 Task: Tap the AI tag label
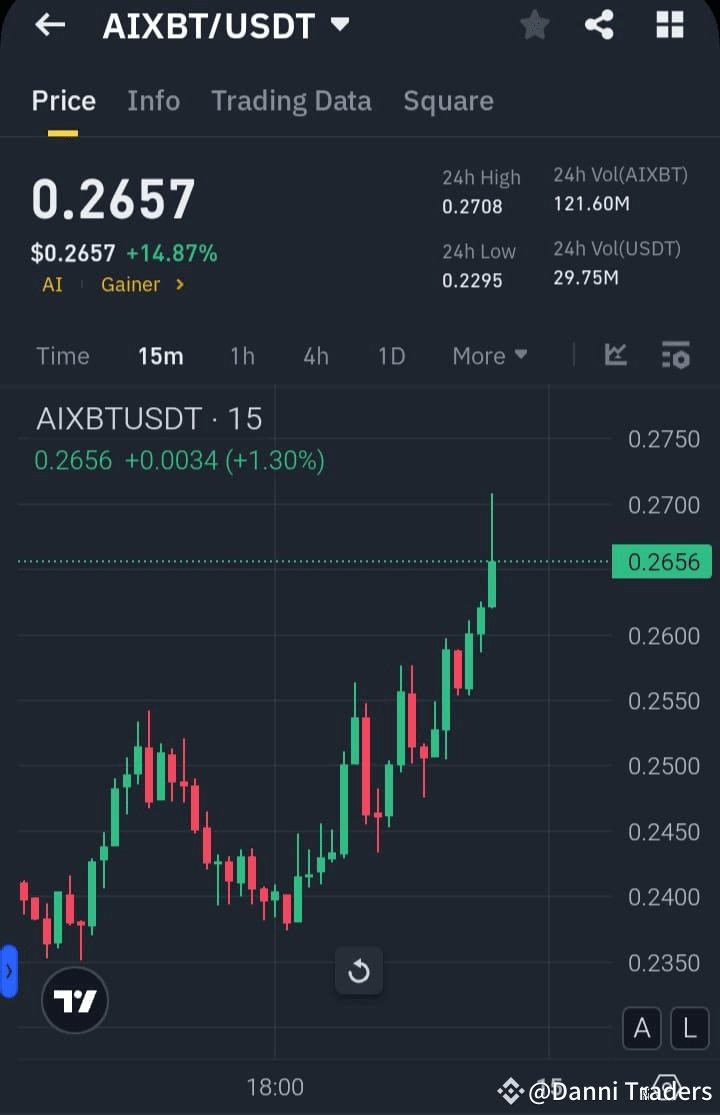51,285
